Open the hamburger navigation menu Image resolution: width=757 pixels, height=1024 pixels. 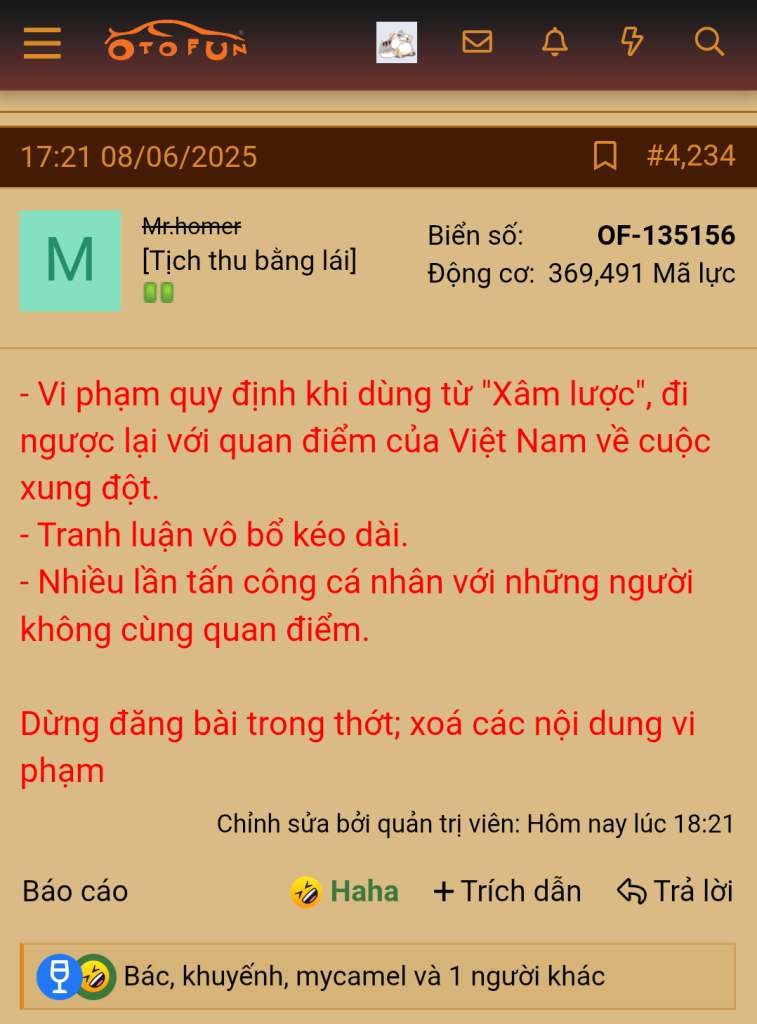coord(42,43)
